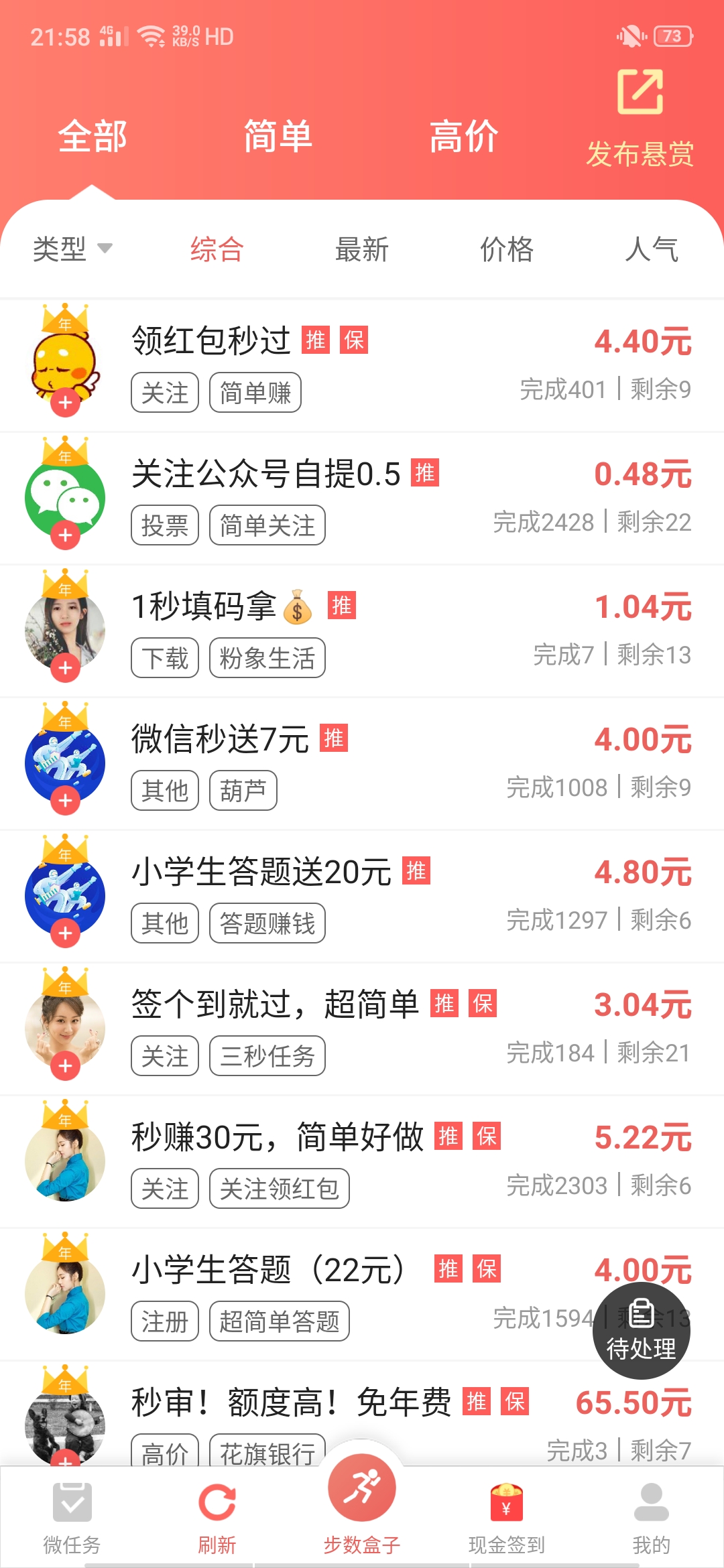Select the 价格 sort option

click(507, 249)
